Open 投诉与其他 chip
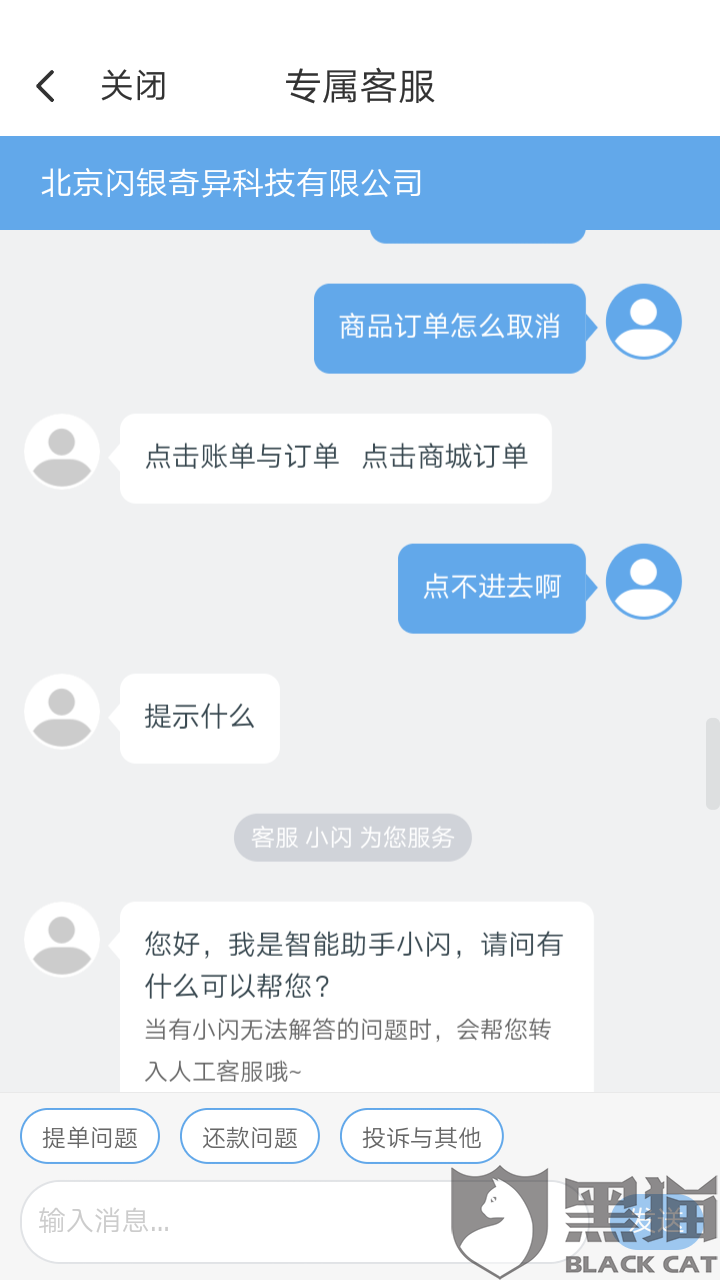 pyautogui.click(x=421, y=1136)
